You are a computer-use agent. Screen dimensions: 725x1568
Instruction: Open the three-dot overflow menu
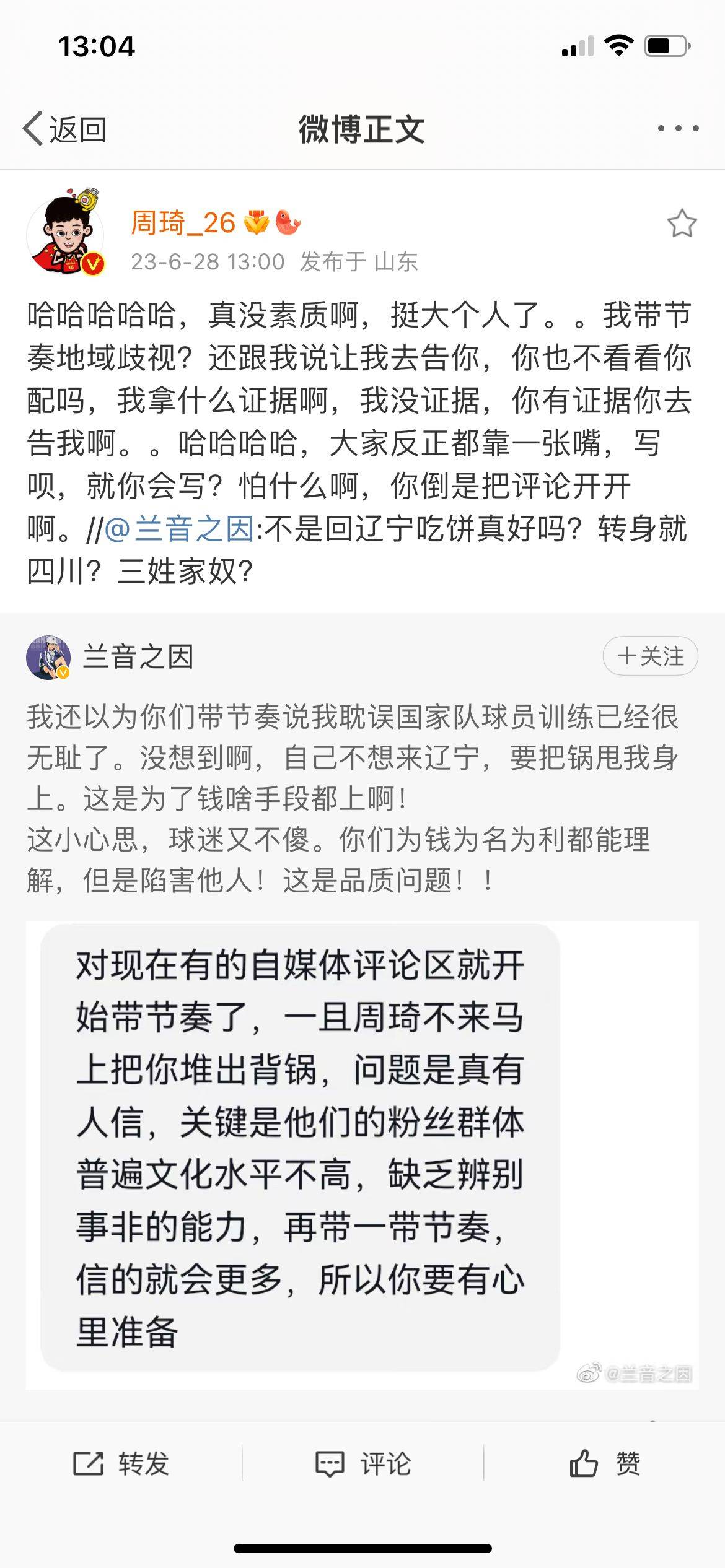click(x=678, y=129)
